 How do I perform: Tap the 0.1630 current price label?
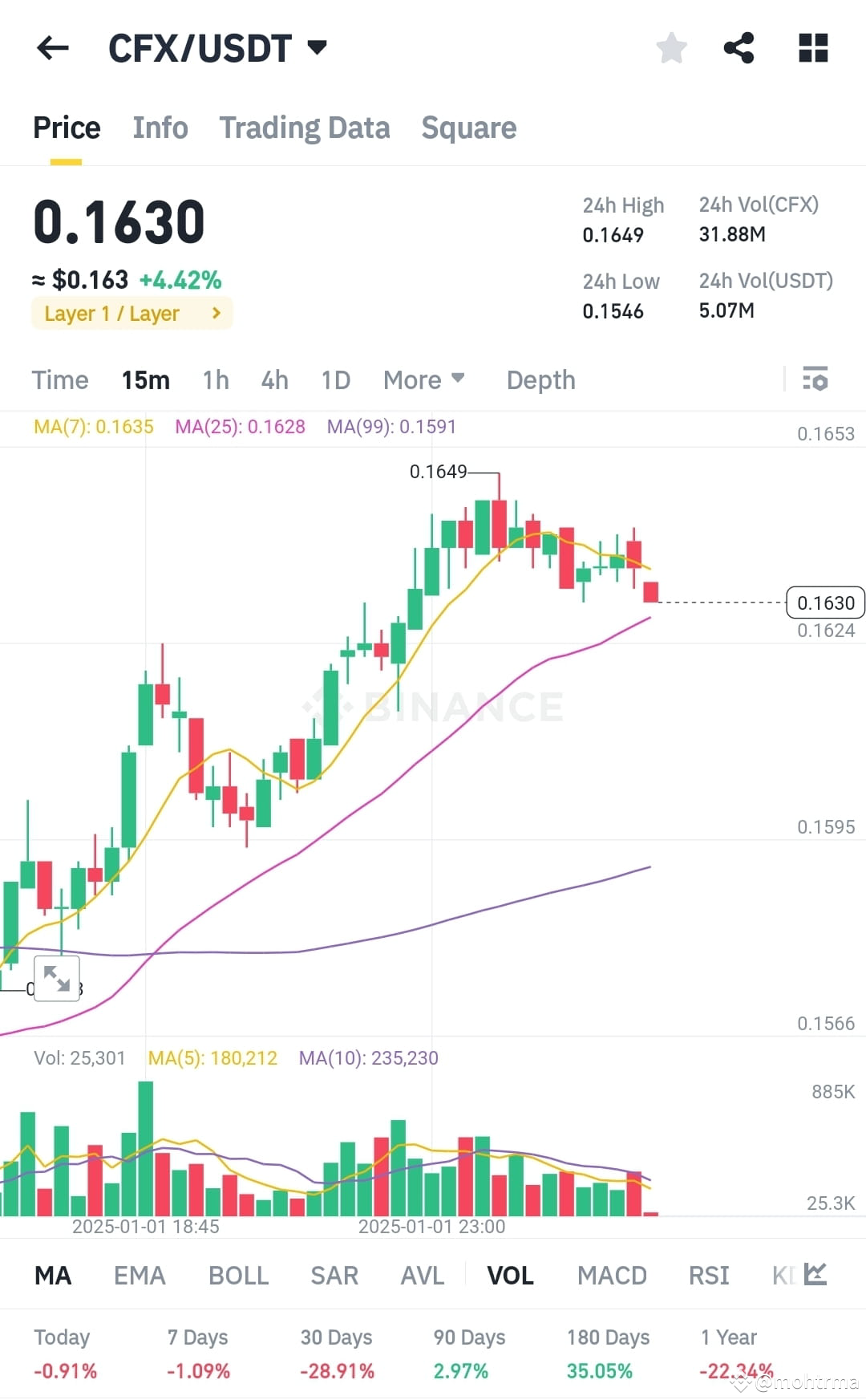(x=827, y=603)
